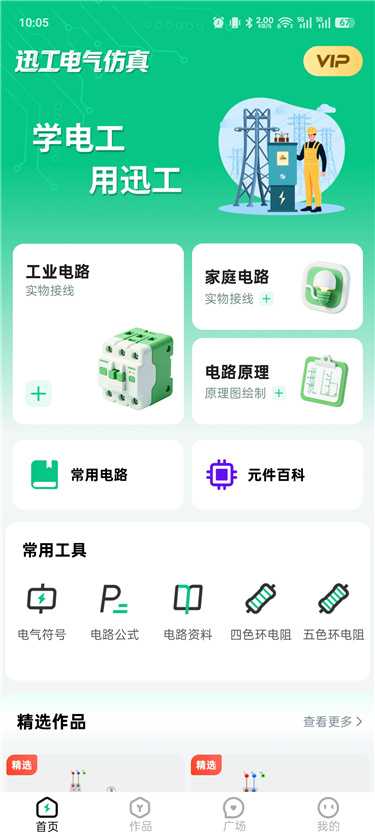The width and height of the screenshot is (375, 838).
Task: Open the 电路公式 tool
Action: tap(114, 612)
